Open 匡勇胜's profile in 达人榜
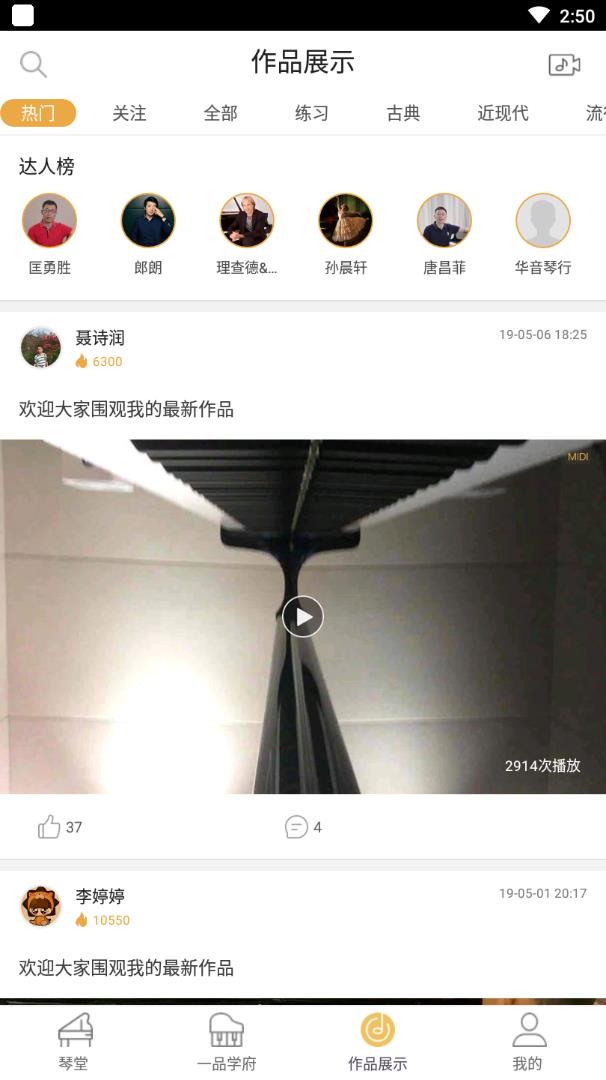This screenshot has height=1080, width=606. click(49, 221)
